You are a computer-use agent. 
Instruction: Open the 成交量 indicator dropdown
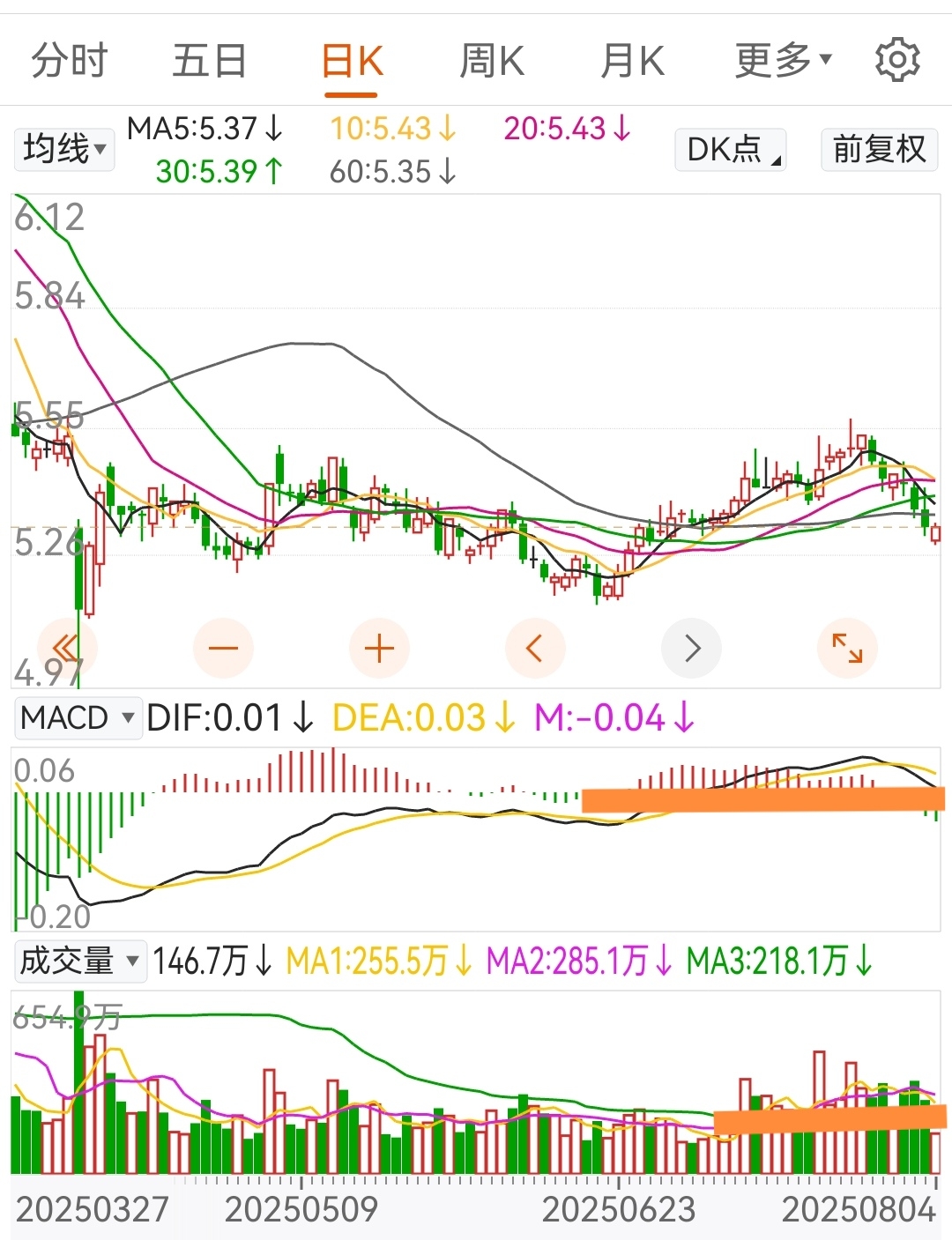pyautogui.click(x=79, y=961)
